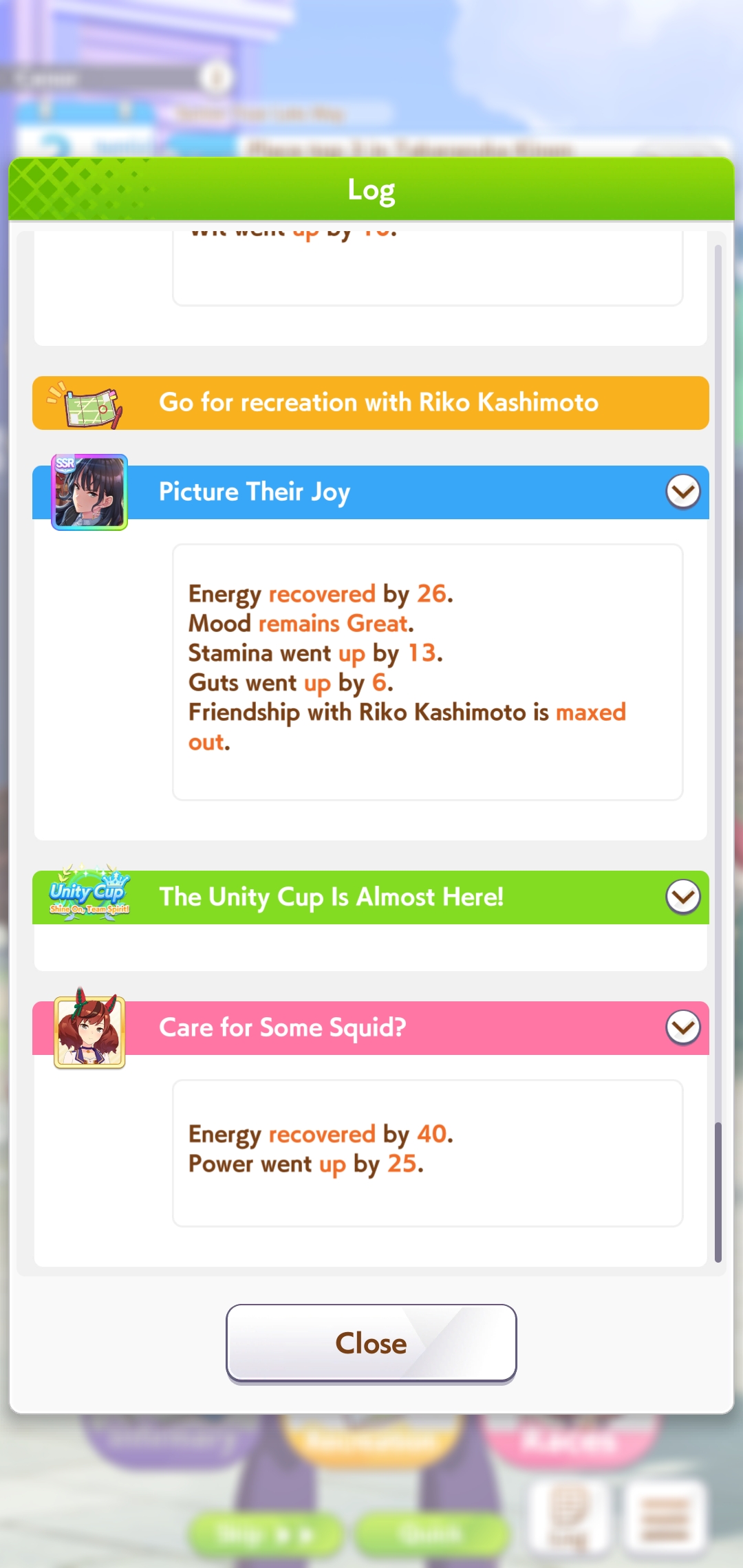Close the Log dialog
The height and width of the screenshot is (1568, 743).
(371, 1342)
